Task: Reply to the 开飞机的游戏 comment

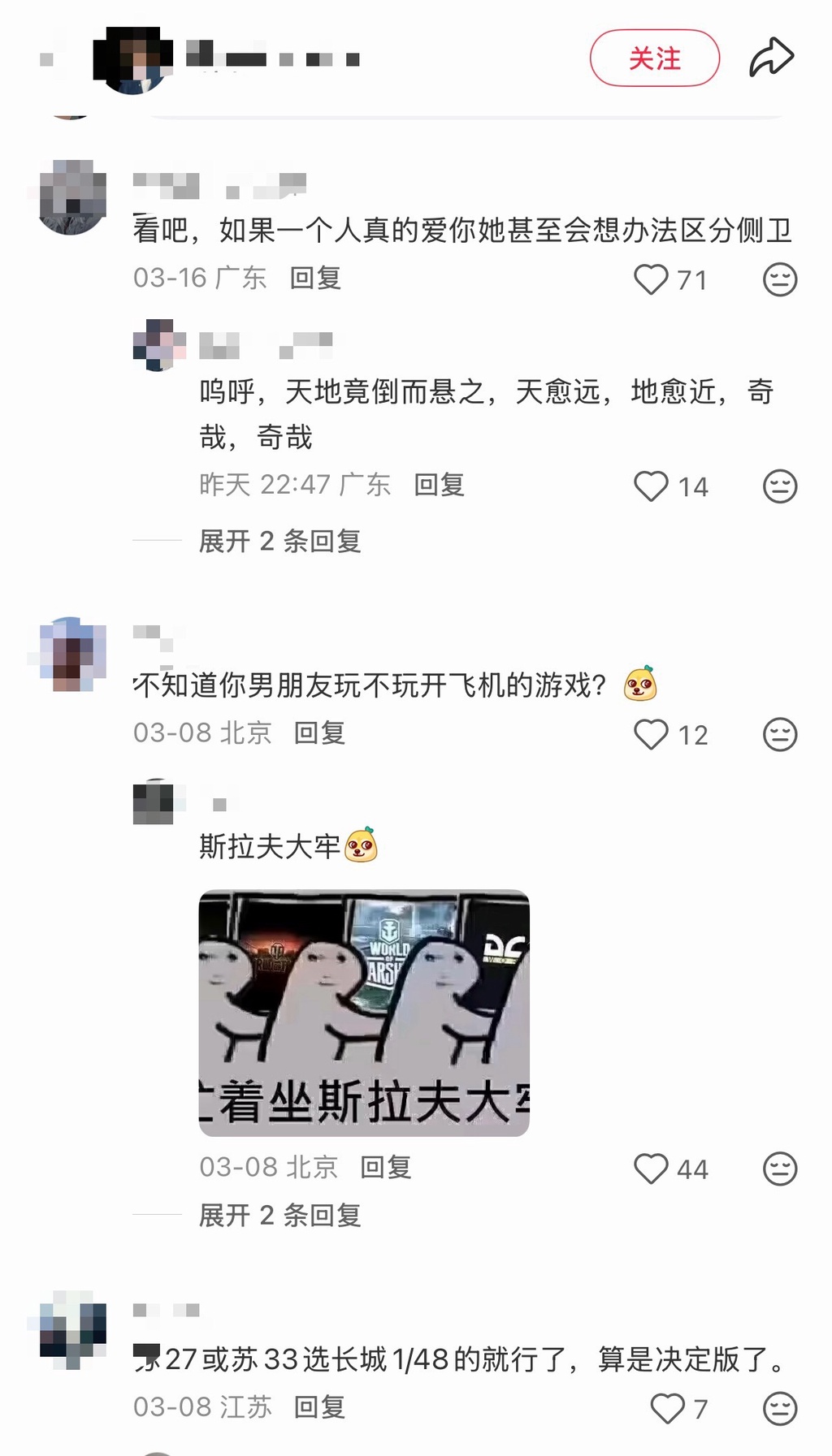Action: [319, 733]
